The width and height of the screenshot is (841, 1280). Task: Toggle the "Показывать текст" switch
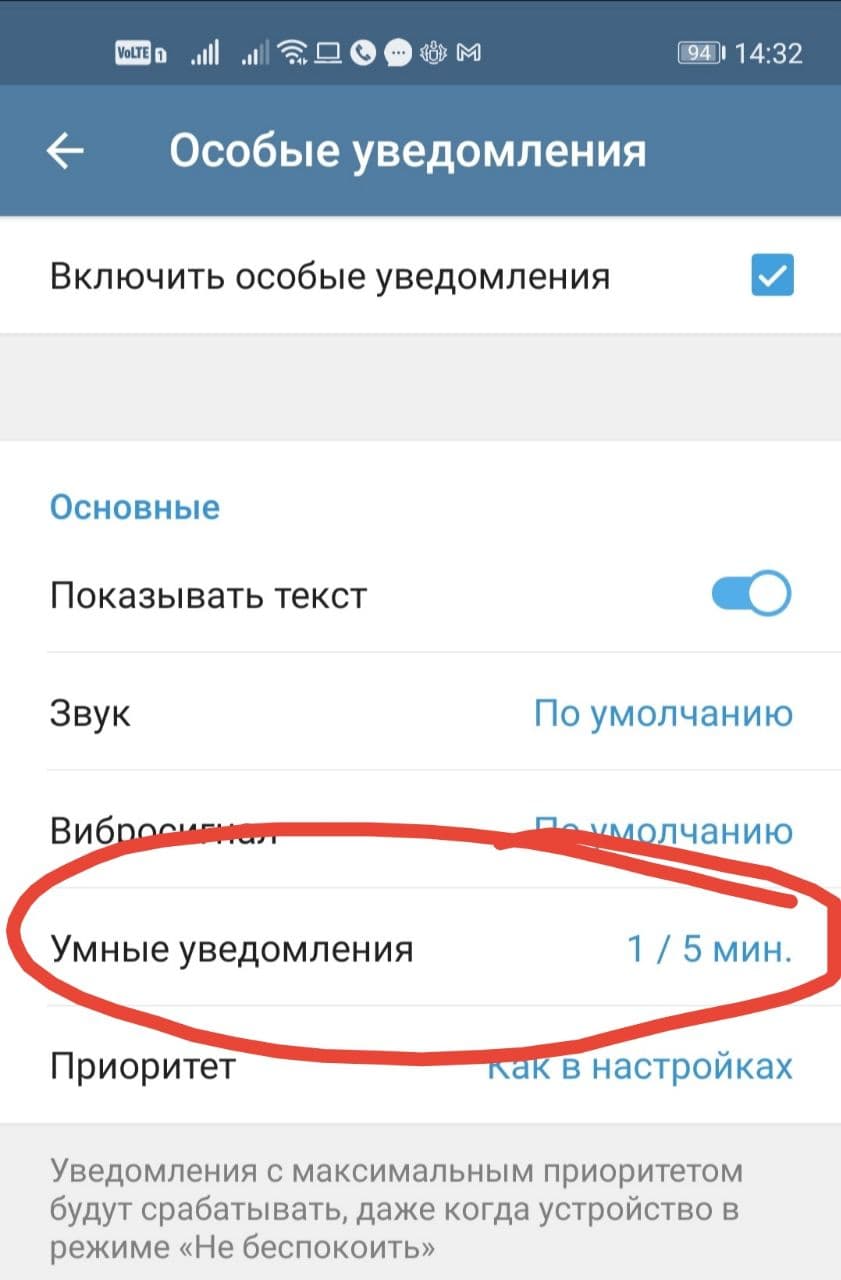click(750, 595)
